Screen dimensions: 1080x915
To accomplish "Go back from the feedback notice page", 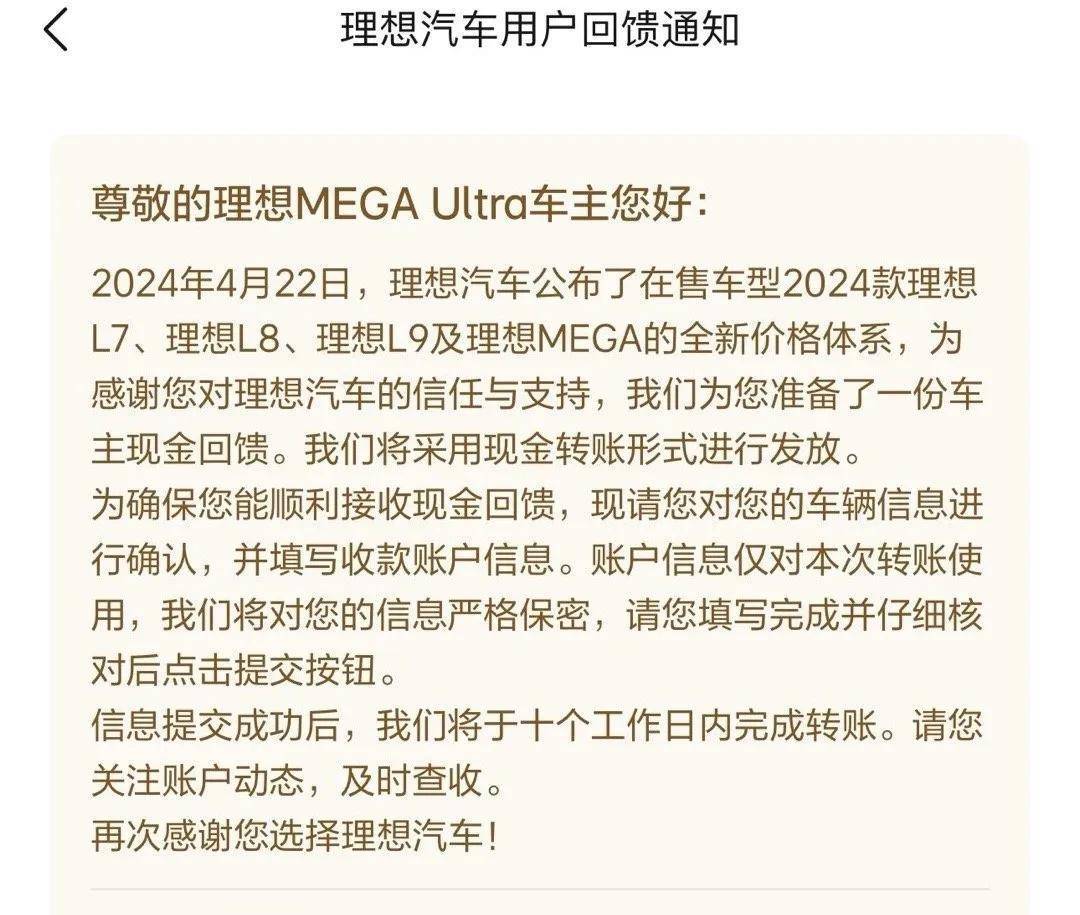I will [x=56, y=29].
